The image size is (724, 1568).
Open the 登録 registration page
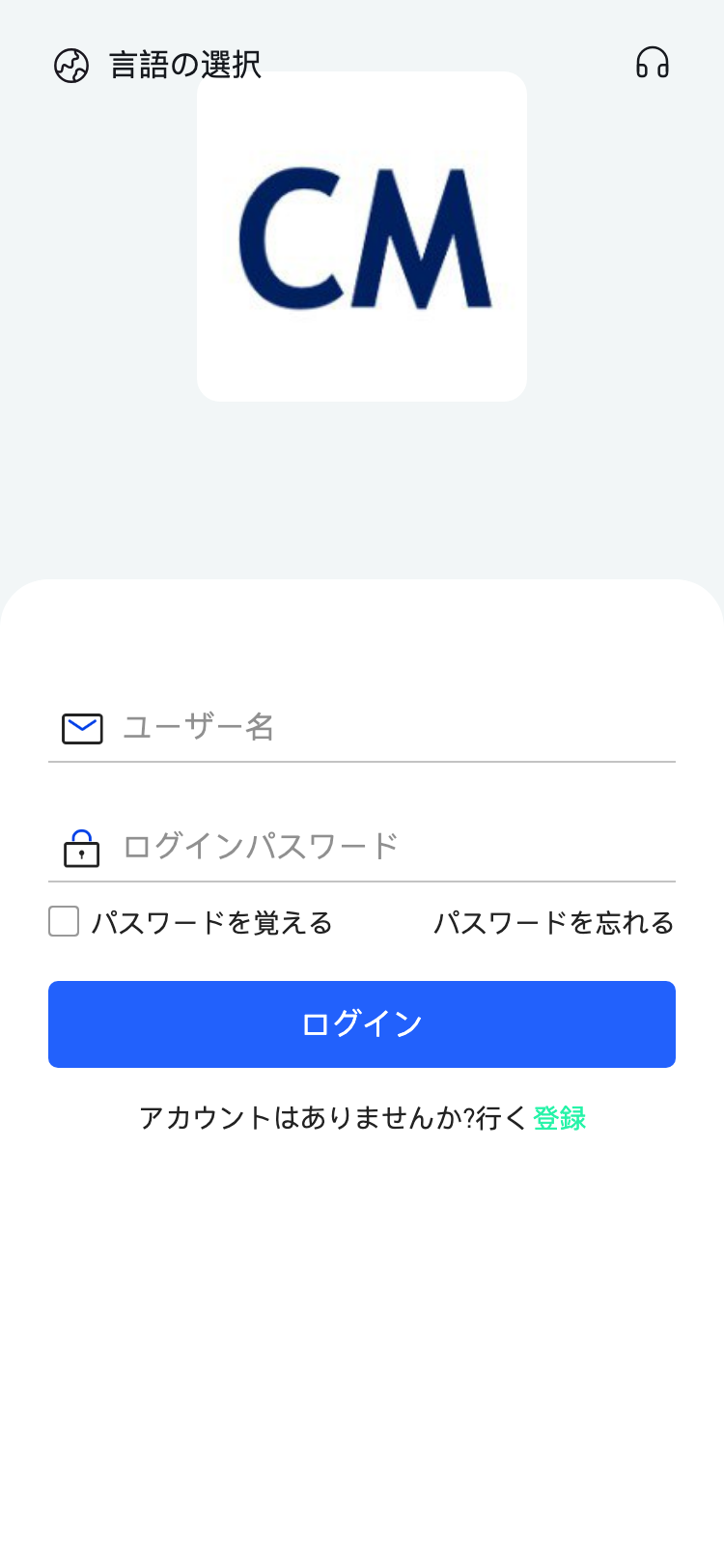559,1118
